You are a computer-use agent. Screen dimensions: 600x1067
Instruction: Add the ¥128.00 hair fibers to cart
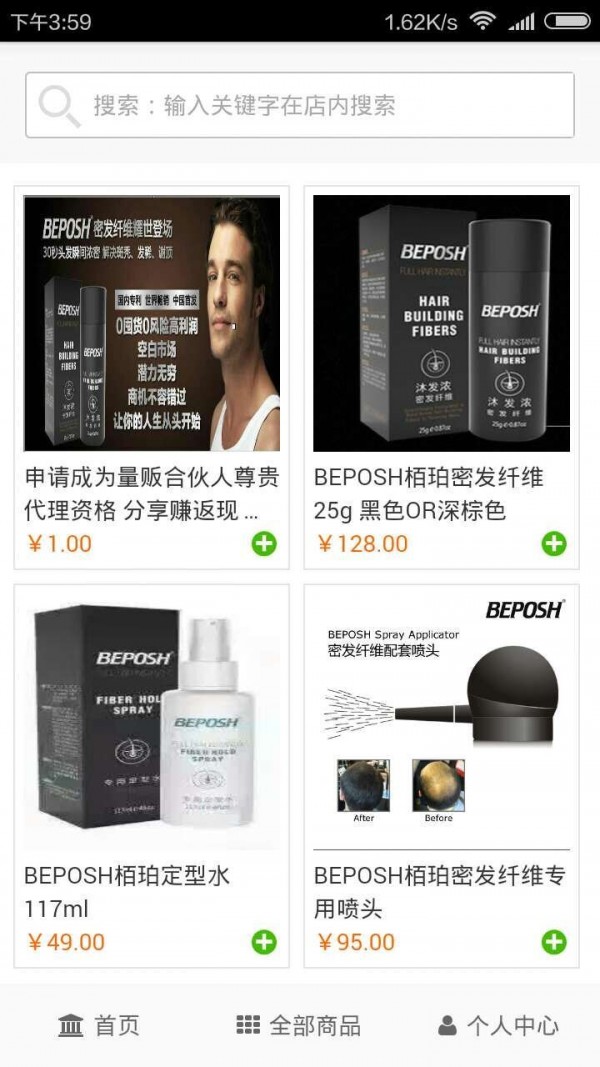point(553,544)
